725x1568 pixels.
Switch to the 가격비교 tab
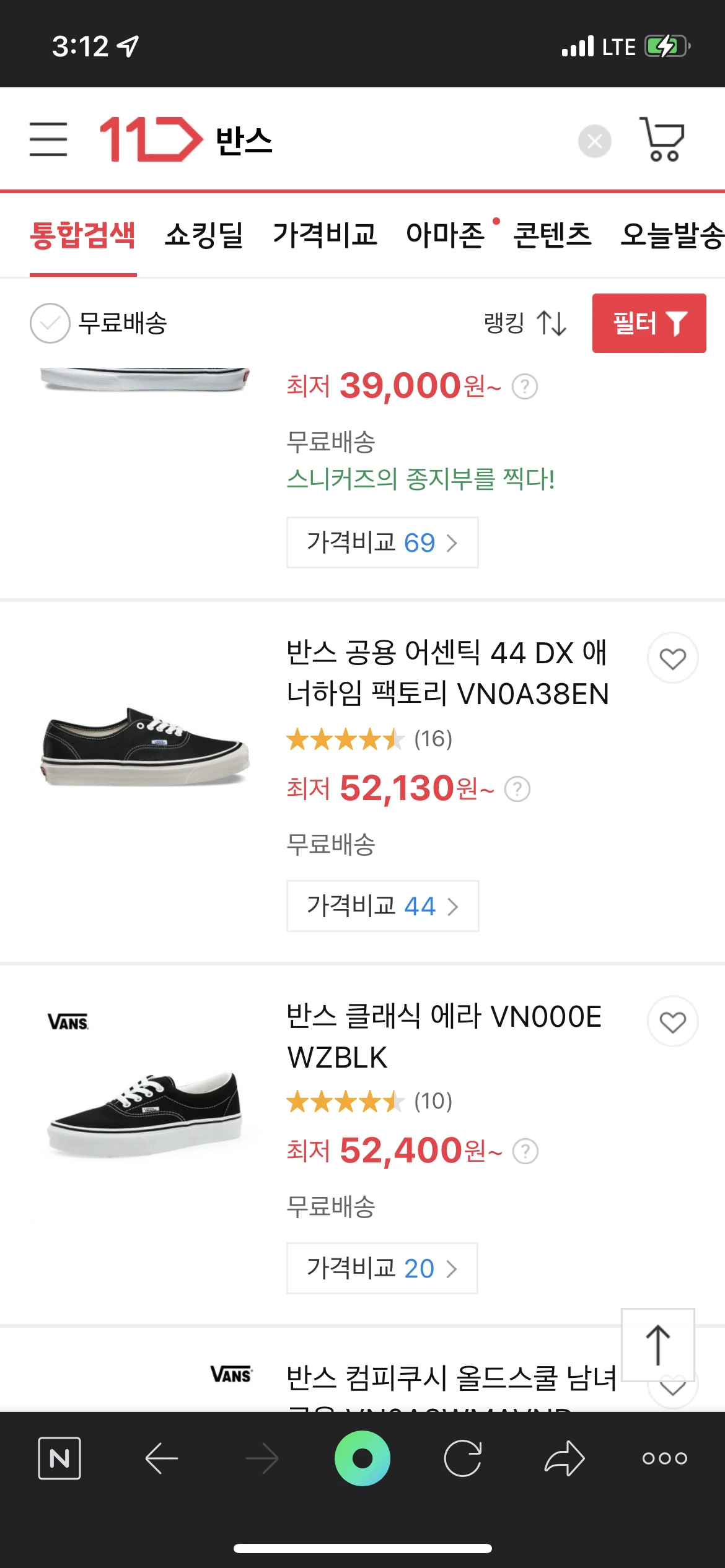(x=325, y=235)
